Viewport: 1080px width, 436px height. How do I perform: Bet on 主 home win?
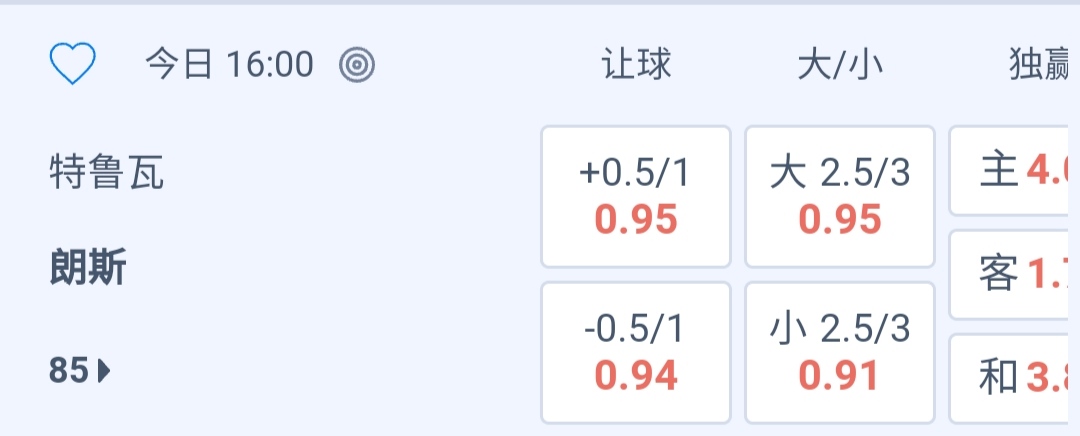(1014, 171)
